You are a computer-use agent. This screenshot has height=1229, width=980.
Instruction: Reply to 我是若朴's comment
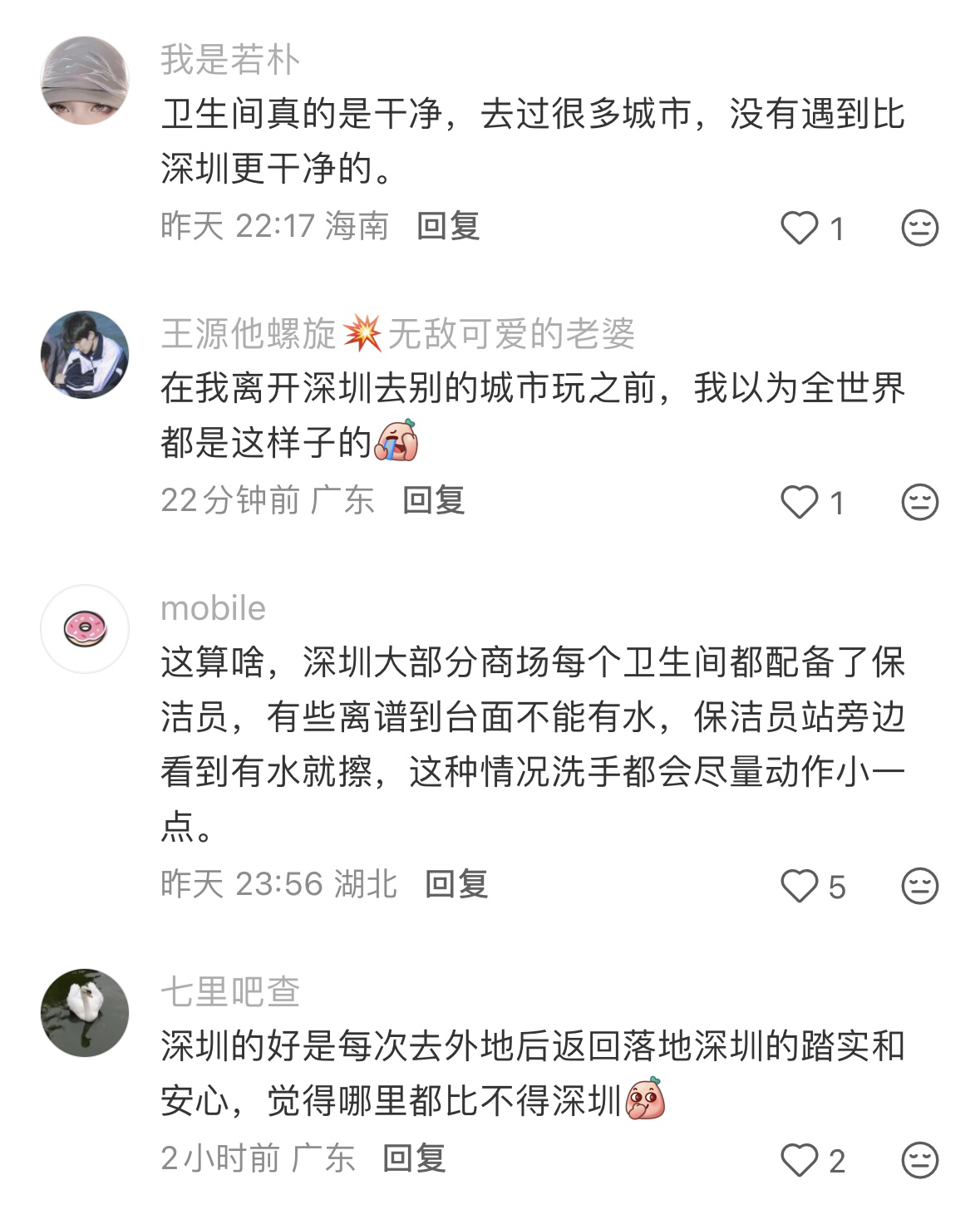(x=448, y=226)
